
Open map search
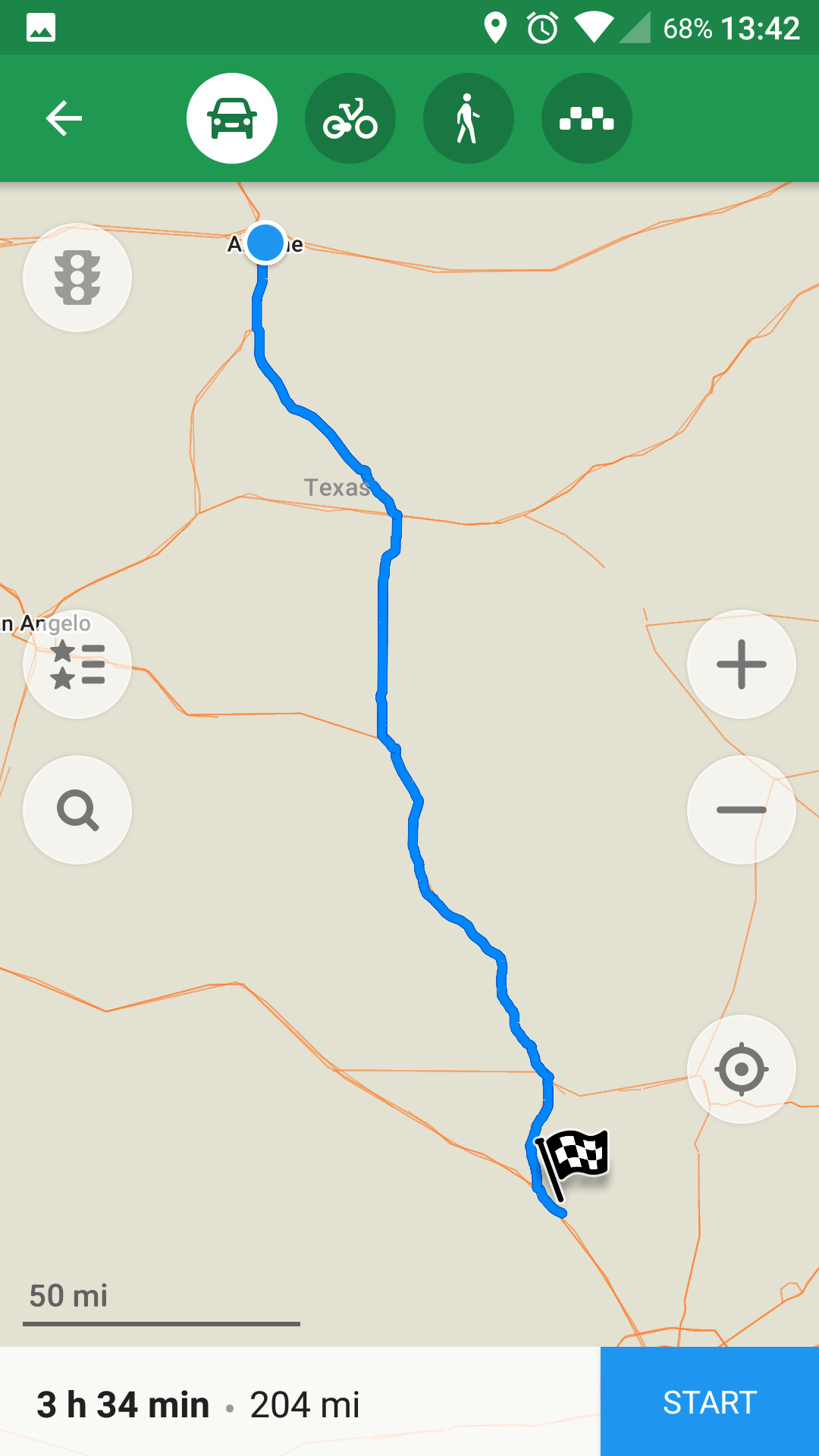[77, 810]
